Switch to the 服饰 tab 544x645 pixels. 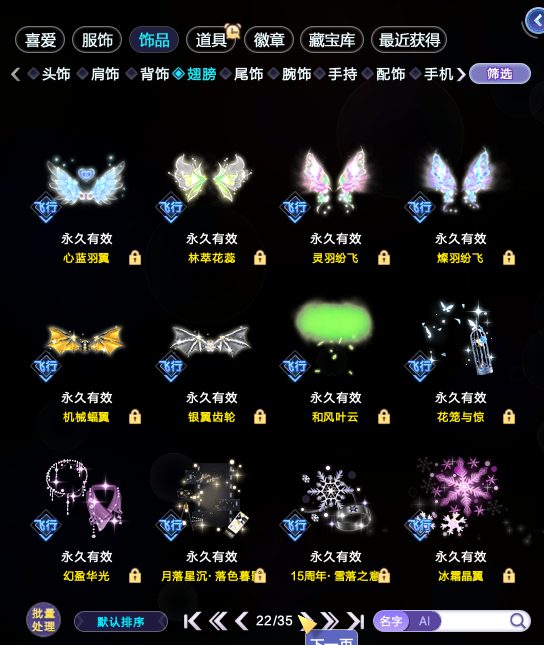pos(97,40)
